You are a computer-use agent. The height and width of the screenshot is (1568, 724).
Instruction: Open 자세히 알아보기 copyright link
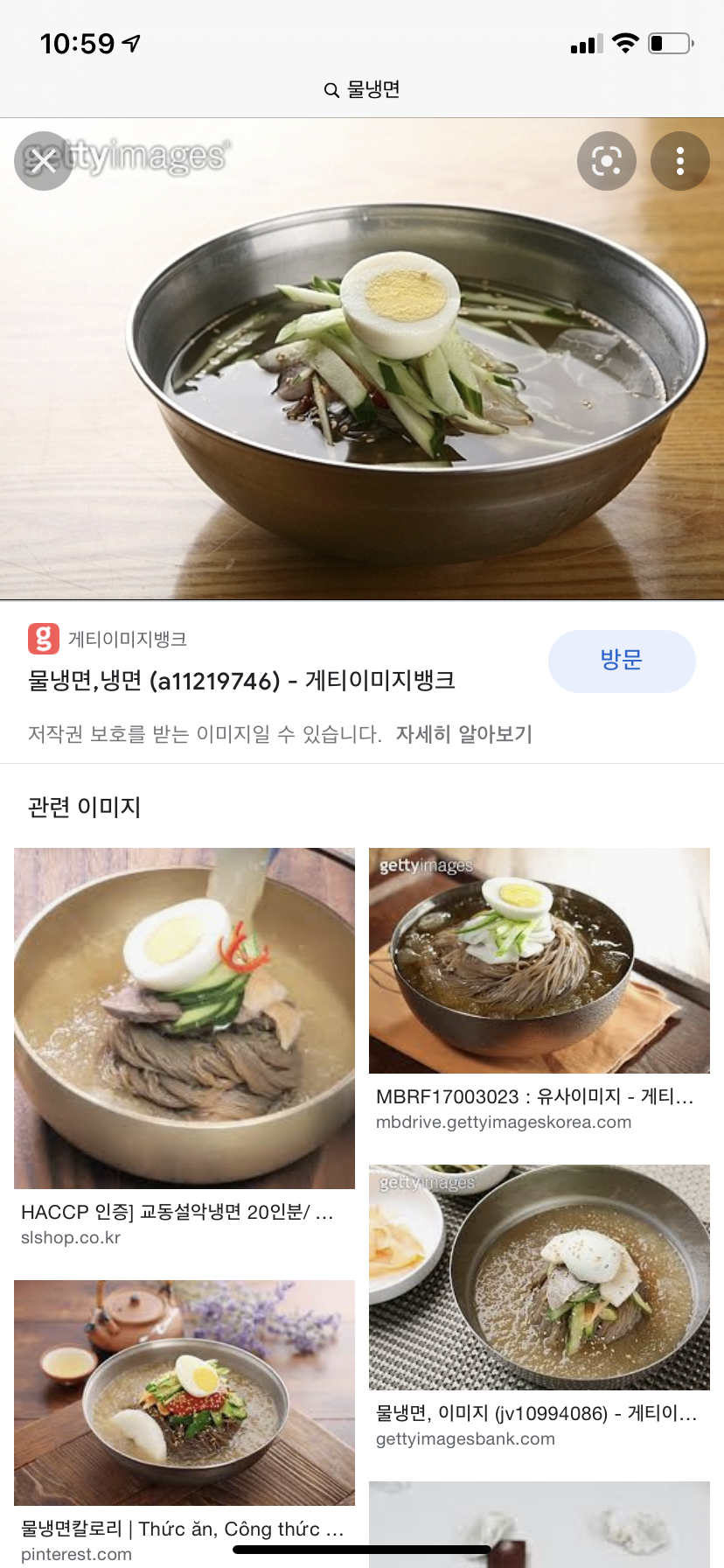click(463, 734)
